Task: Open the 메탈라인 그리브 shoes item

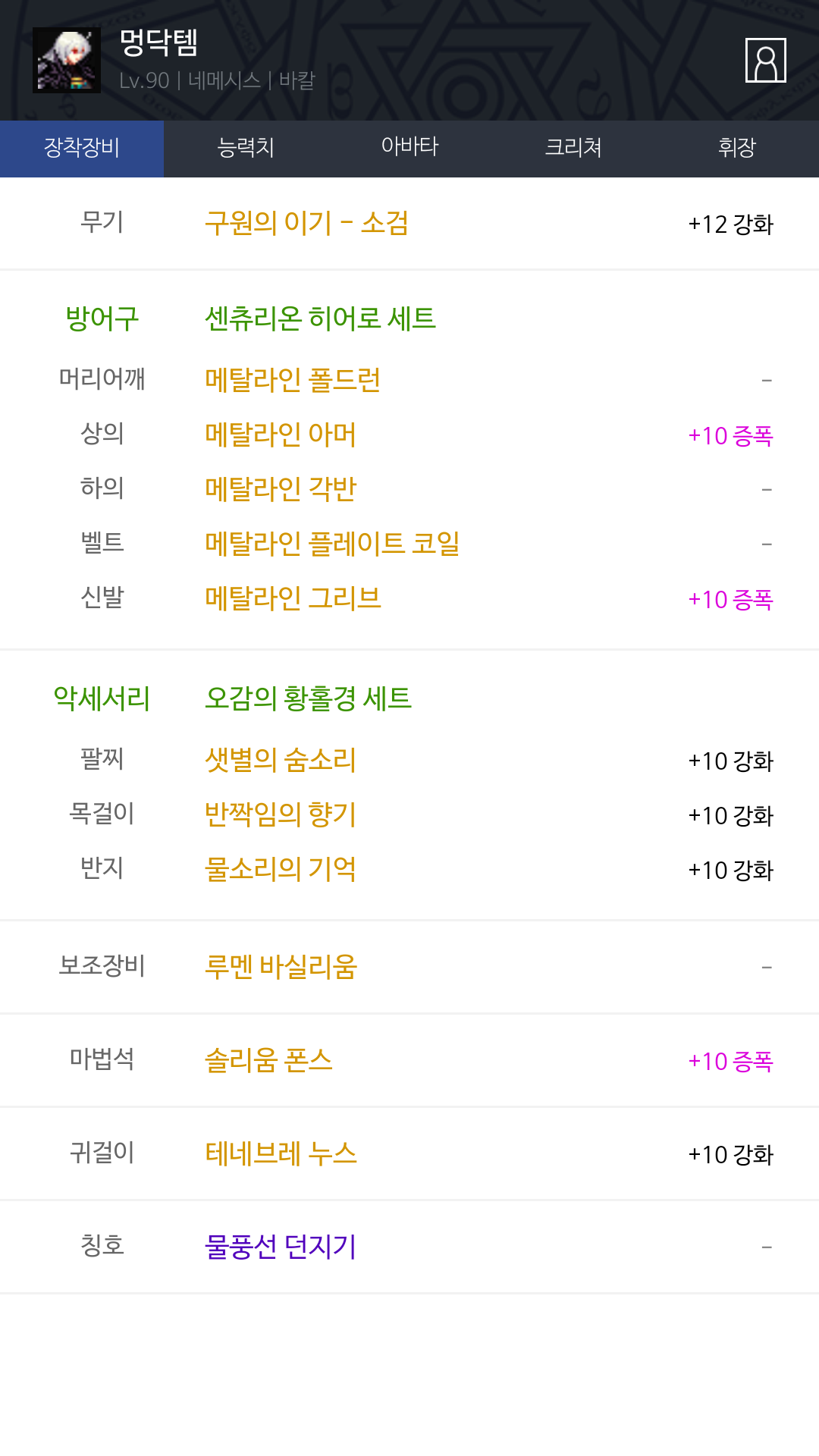Action: [293, 598]
